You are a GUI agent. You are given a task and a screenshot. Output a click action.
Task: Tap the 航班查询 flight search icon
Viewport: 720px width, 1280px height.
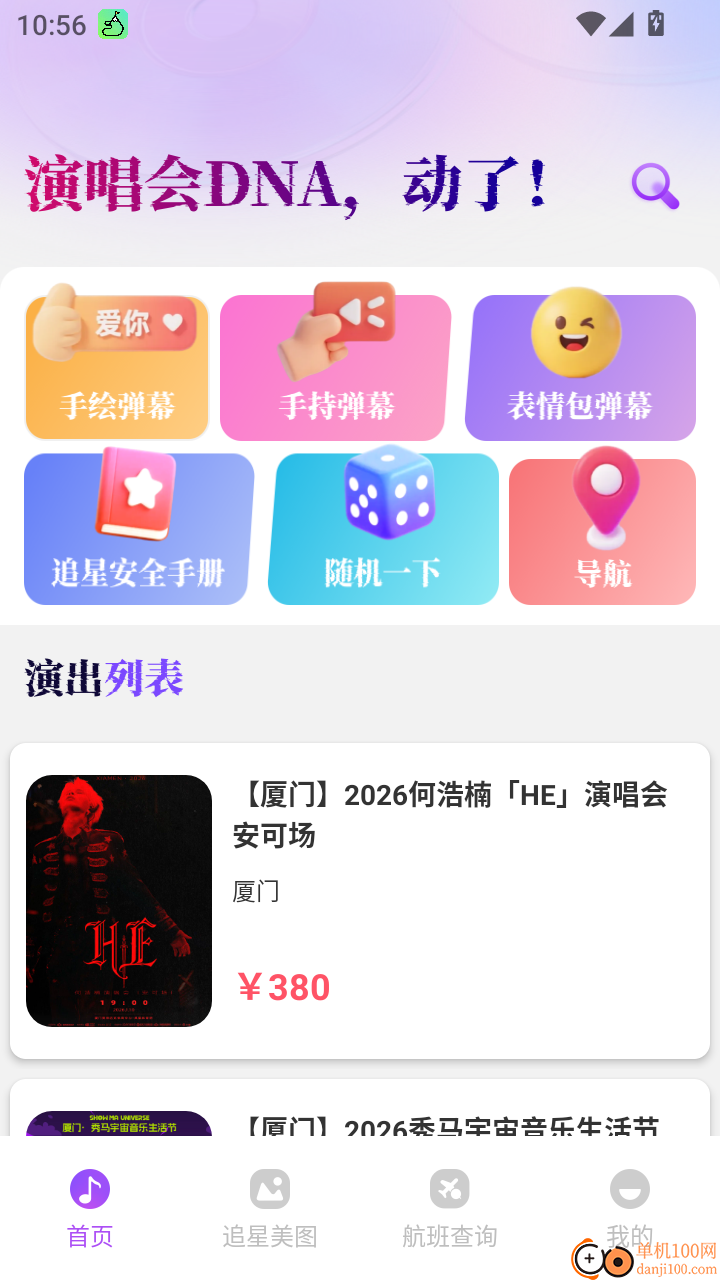[449, 1189]
